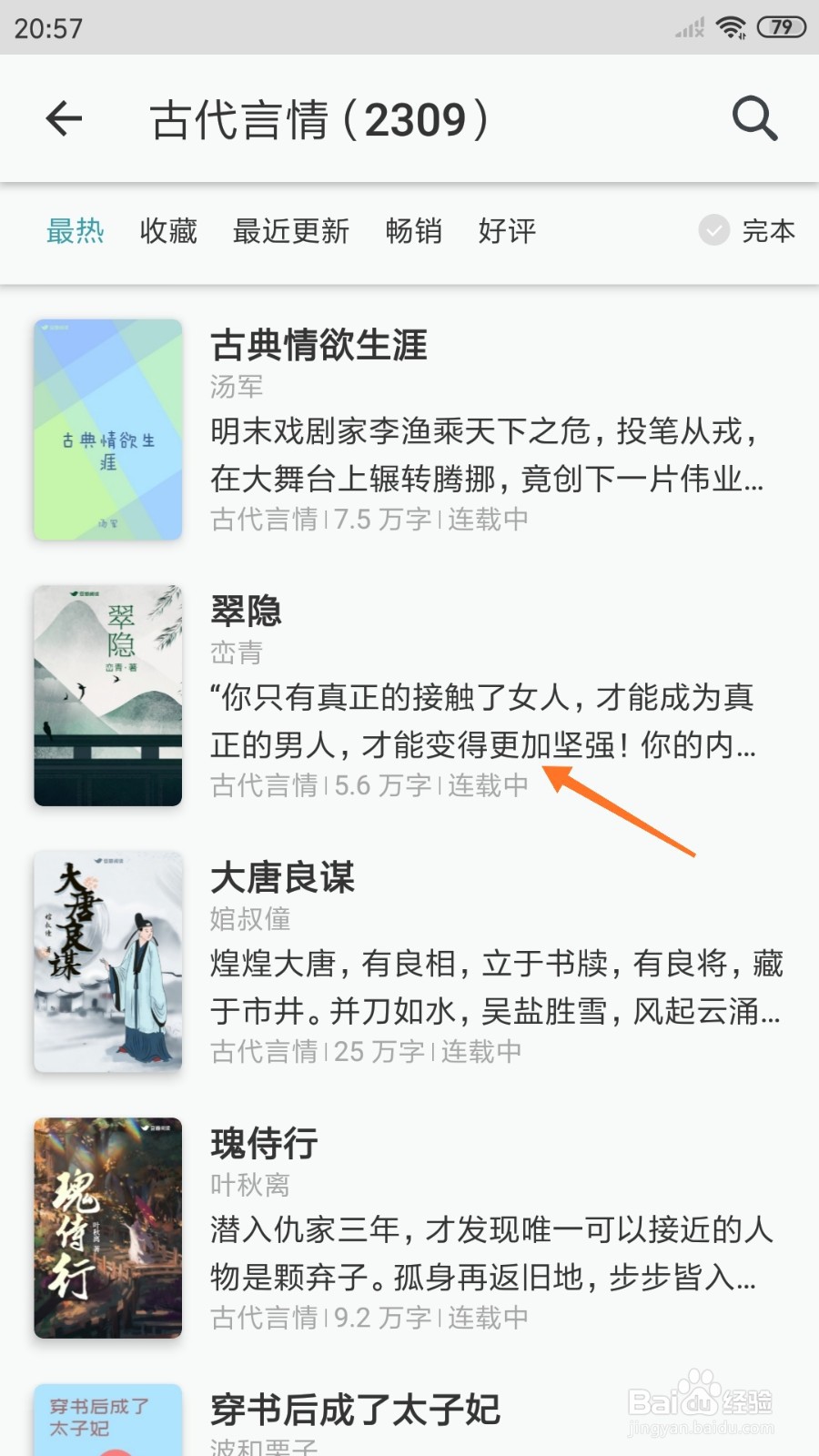Open search with the magnifier icon
This screenshot has width=819, height=1456.
click(x=753, y=118)
